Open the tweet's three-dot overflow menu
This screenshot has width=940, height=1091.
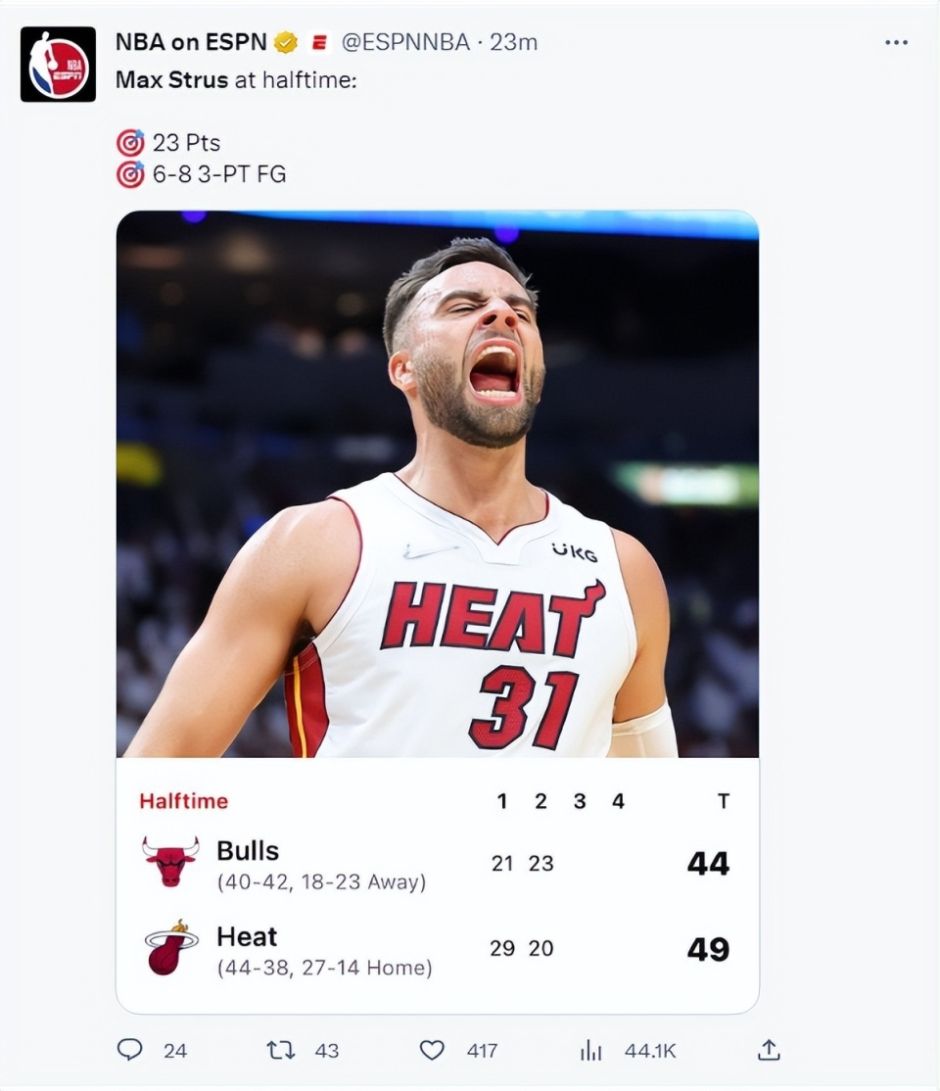(x=897, y=42)
